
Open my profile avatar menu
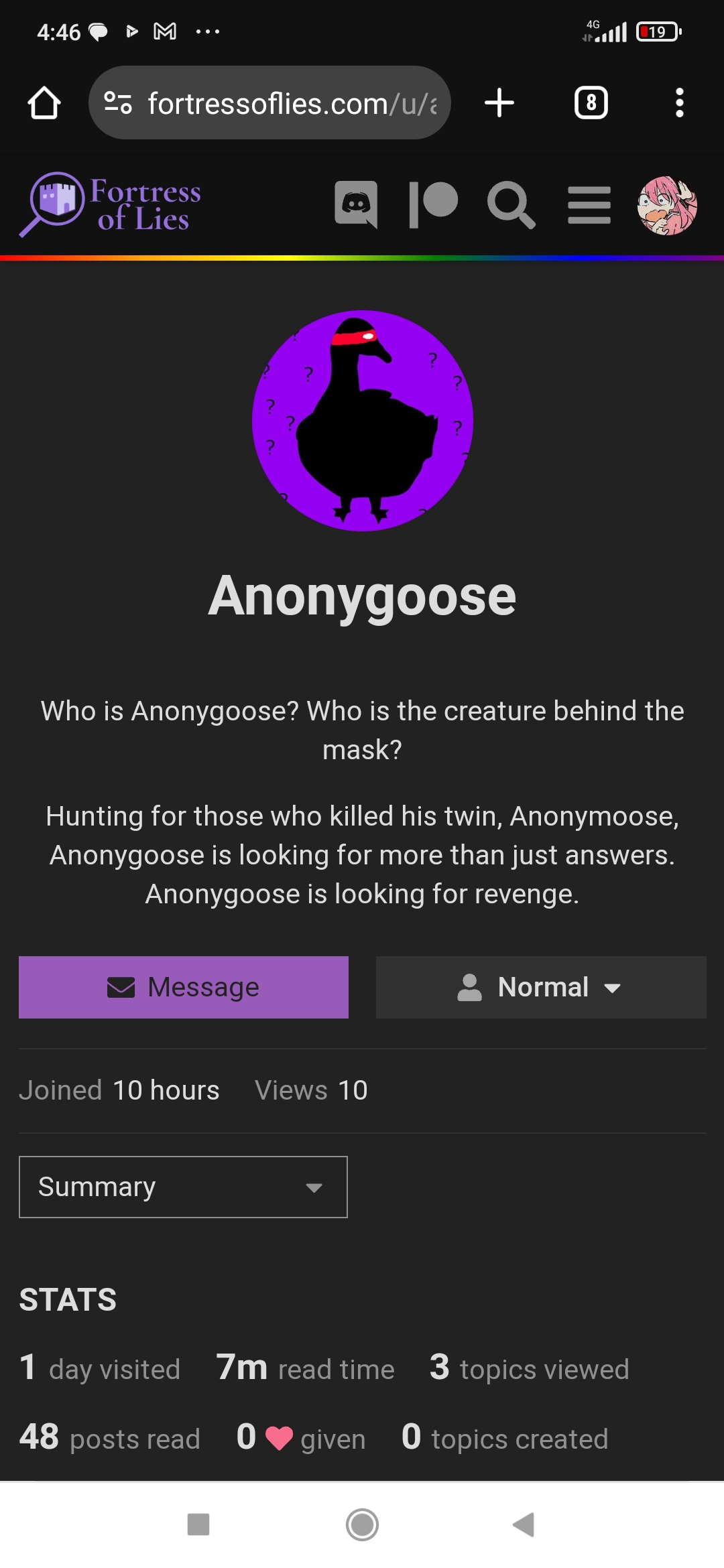click(667, 205)
